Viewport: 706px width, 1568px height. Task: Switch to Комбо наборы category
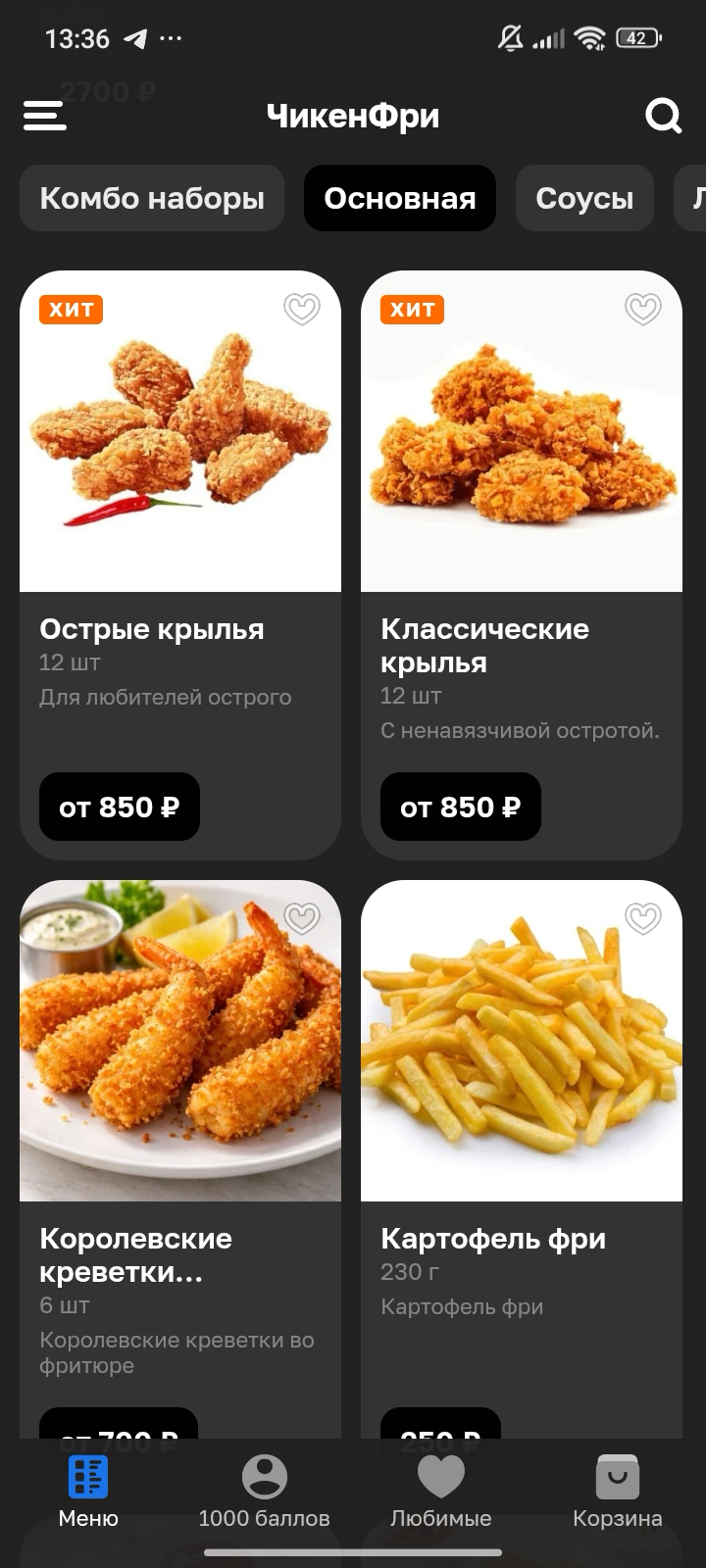click(x=152, y=198)
